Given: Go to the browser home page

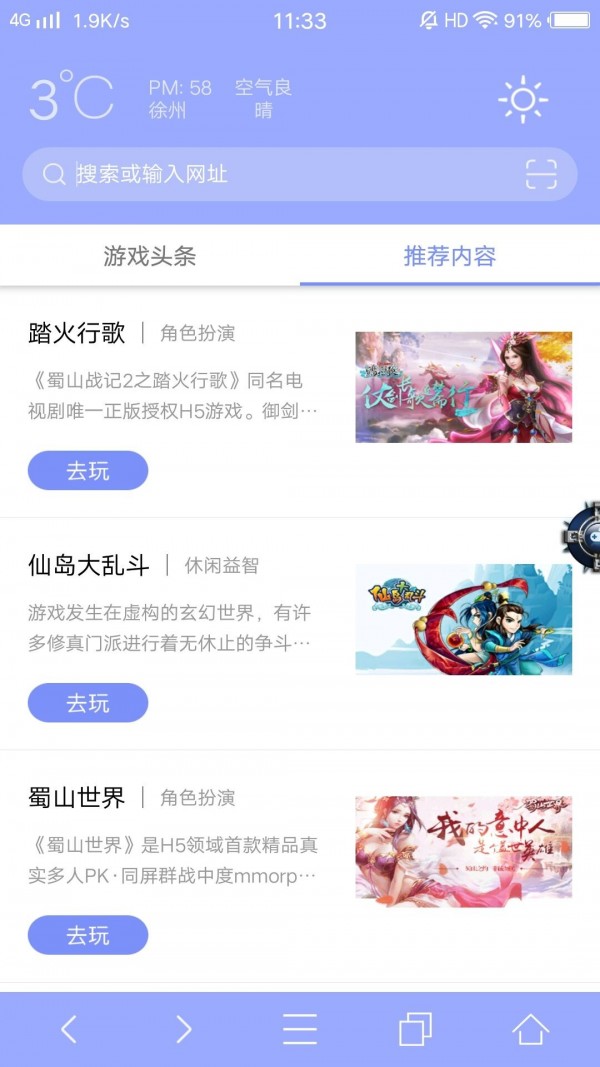Looking at the screenshot, I should 531,1029.
